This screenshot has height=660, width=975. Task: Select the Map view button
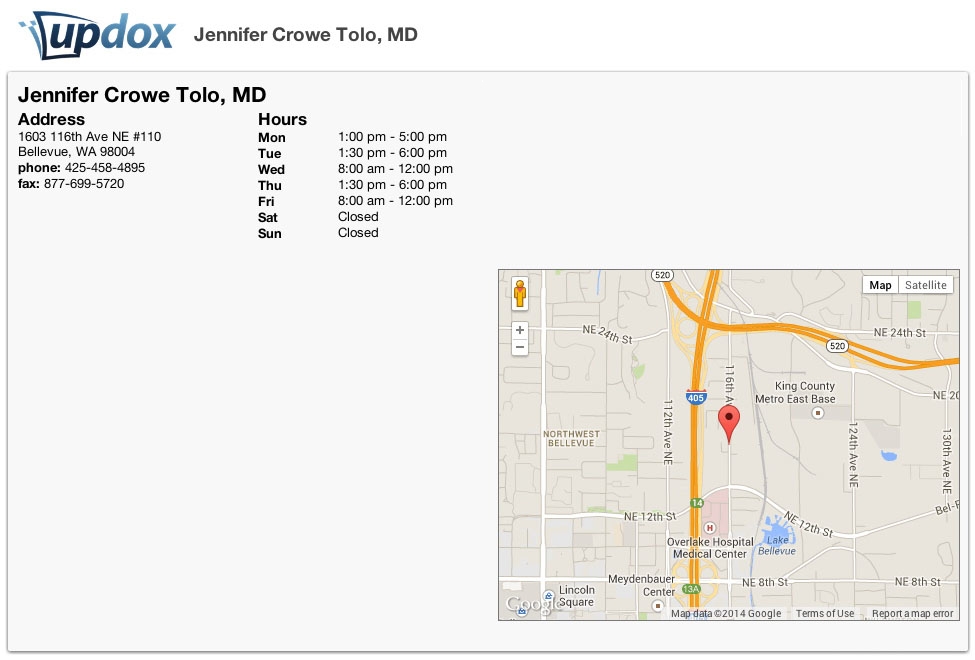[880, 285]
